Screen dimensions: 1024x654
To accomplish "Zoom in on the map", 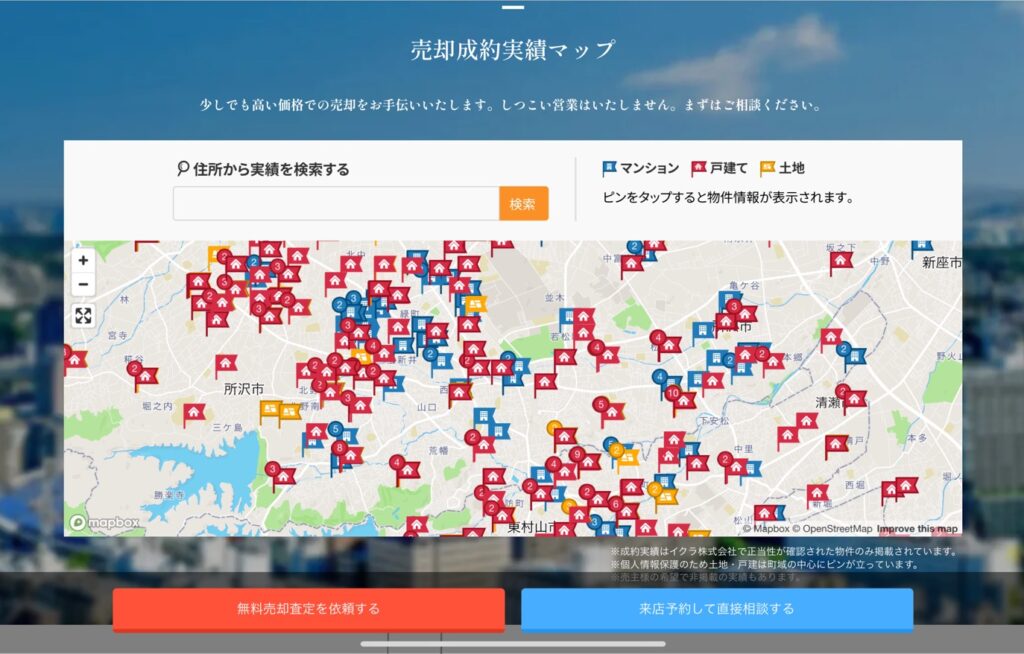I will (83, 260).
